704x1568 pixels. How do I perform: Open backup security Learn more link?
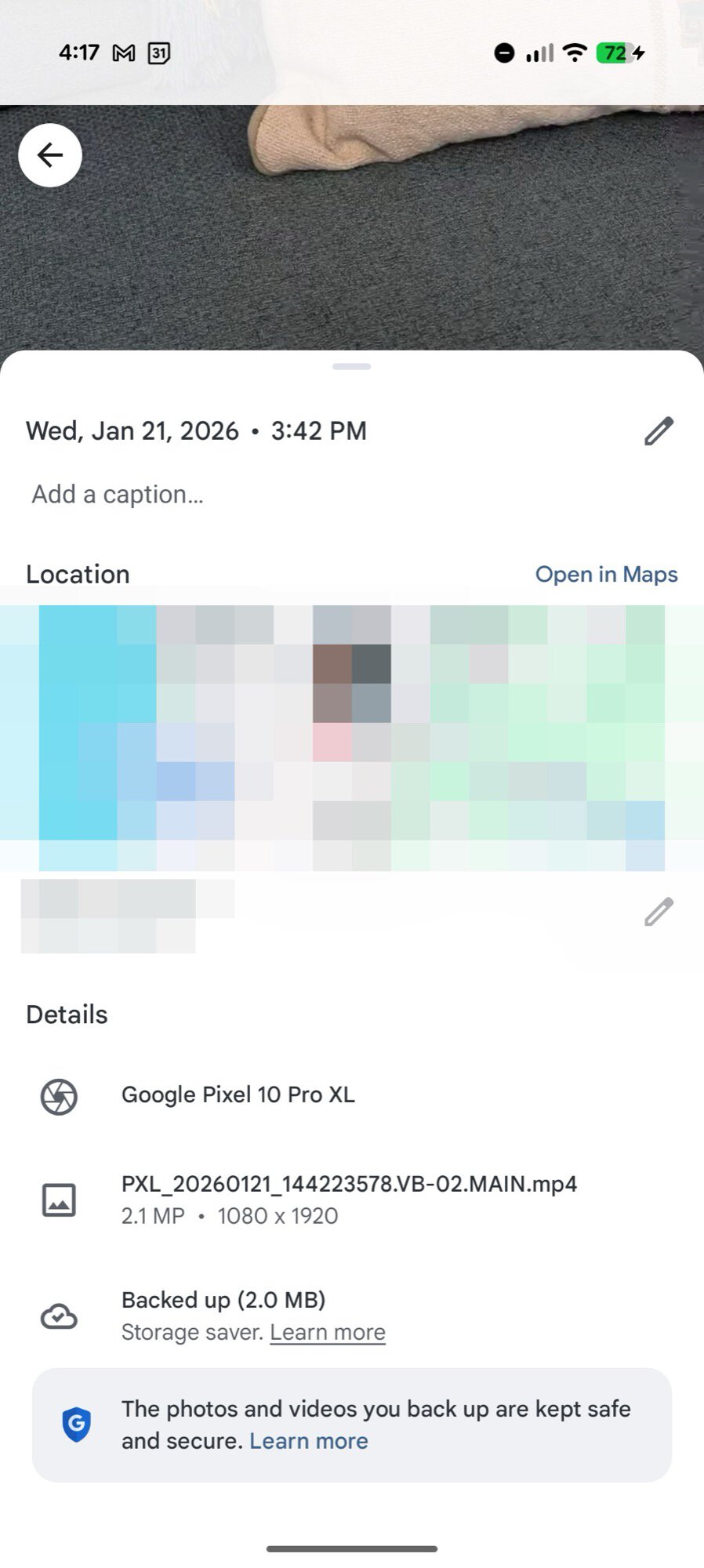pos(308,1441)
